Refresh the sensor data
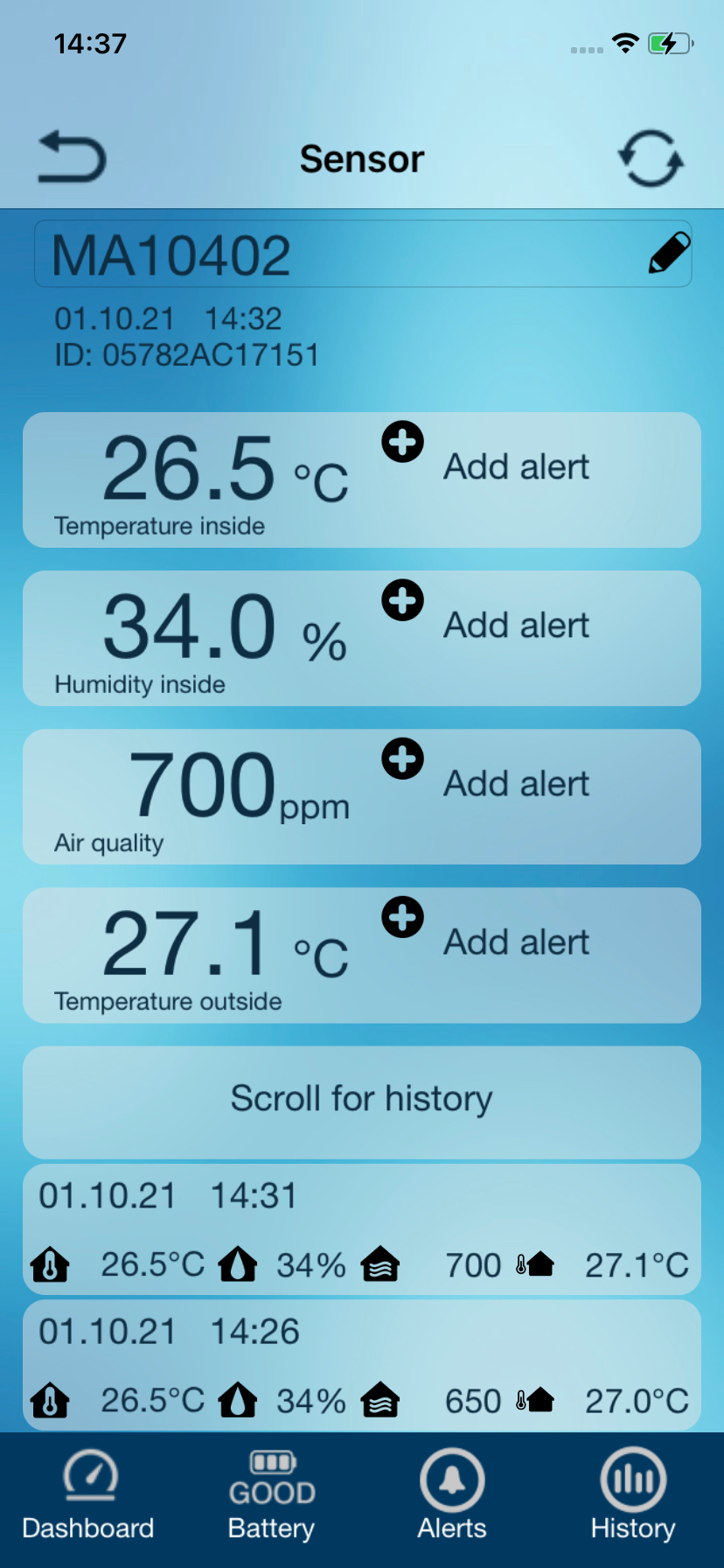 coord(651,158)
